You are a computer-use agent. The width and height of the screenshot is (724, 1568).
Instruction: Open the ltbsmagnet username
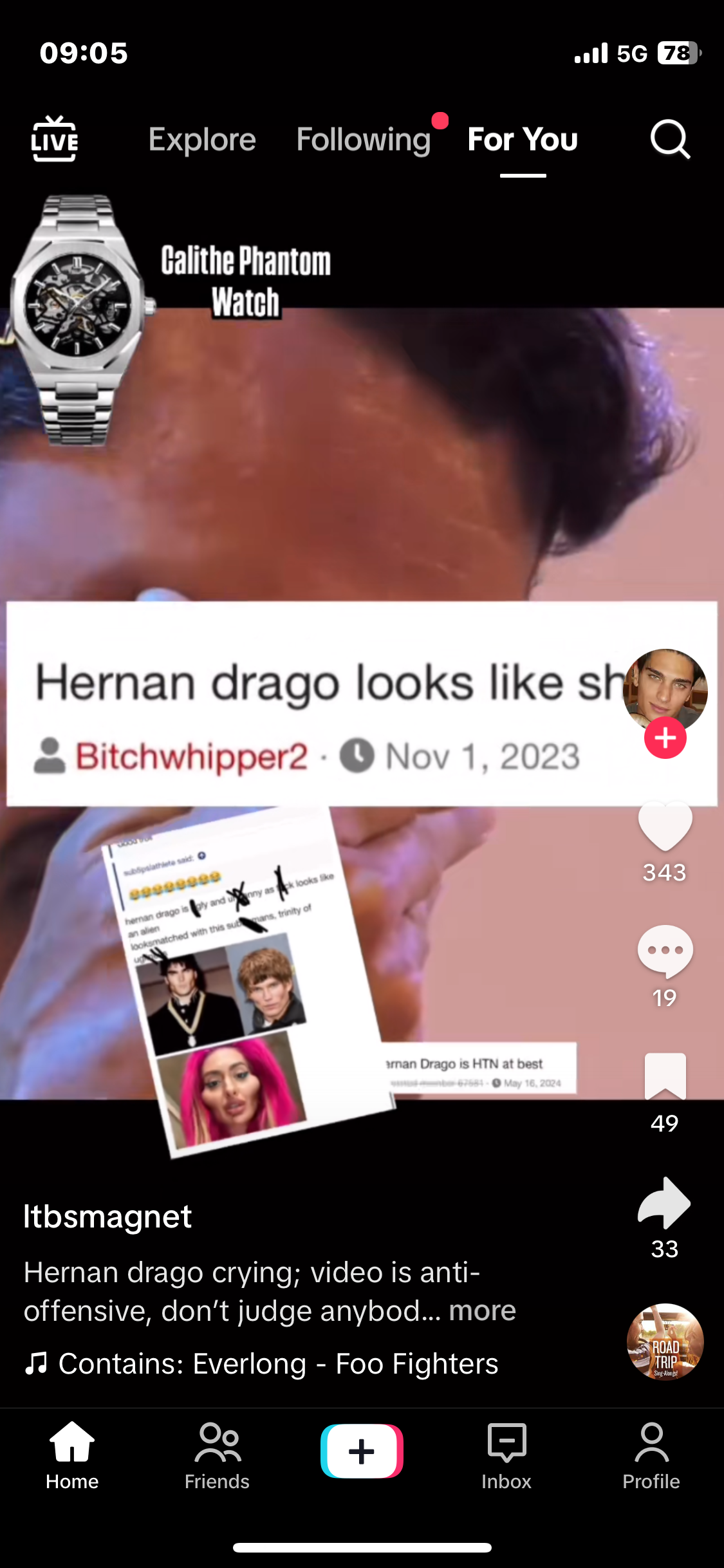pyautogui.click(x=107, y=1217)
